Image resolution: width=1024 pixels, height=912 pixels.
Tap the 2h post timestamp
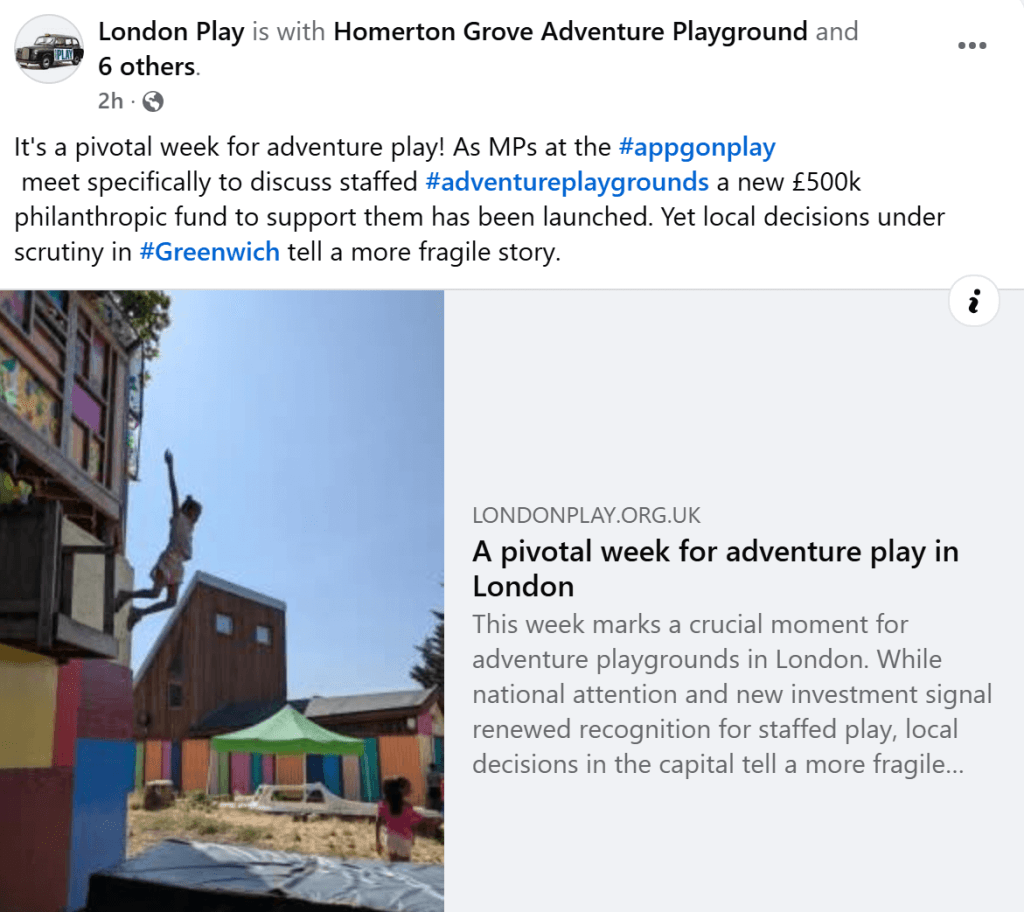[x=110, y=101]
